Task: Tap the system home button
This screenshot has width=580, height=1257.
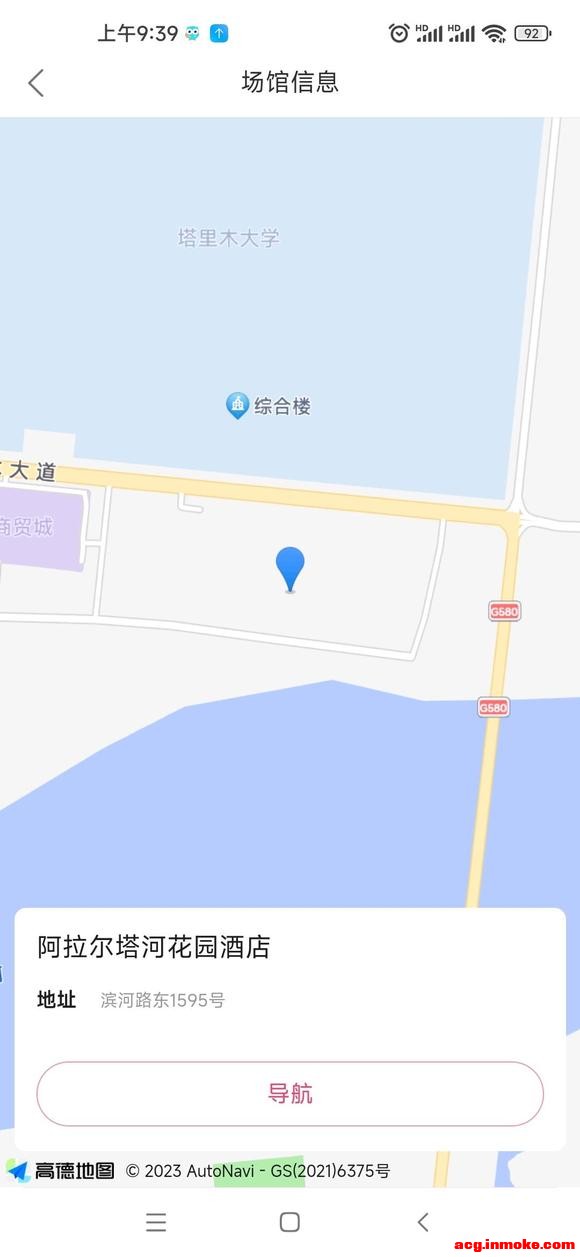Action: coord(290,1221)
